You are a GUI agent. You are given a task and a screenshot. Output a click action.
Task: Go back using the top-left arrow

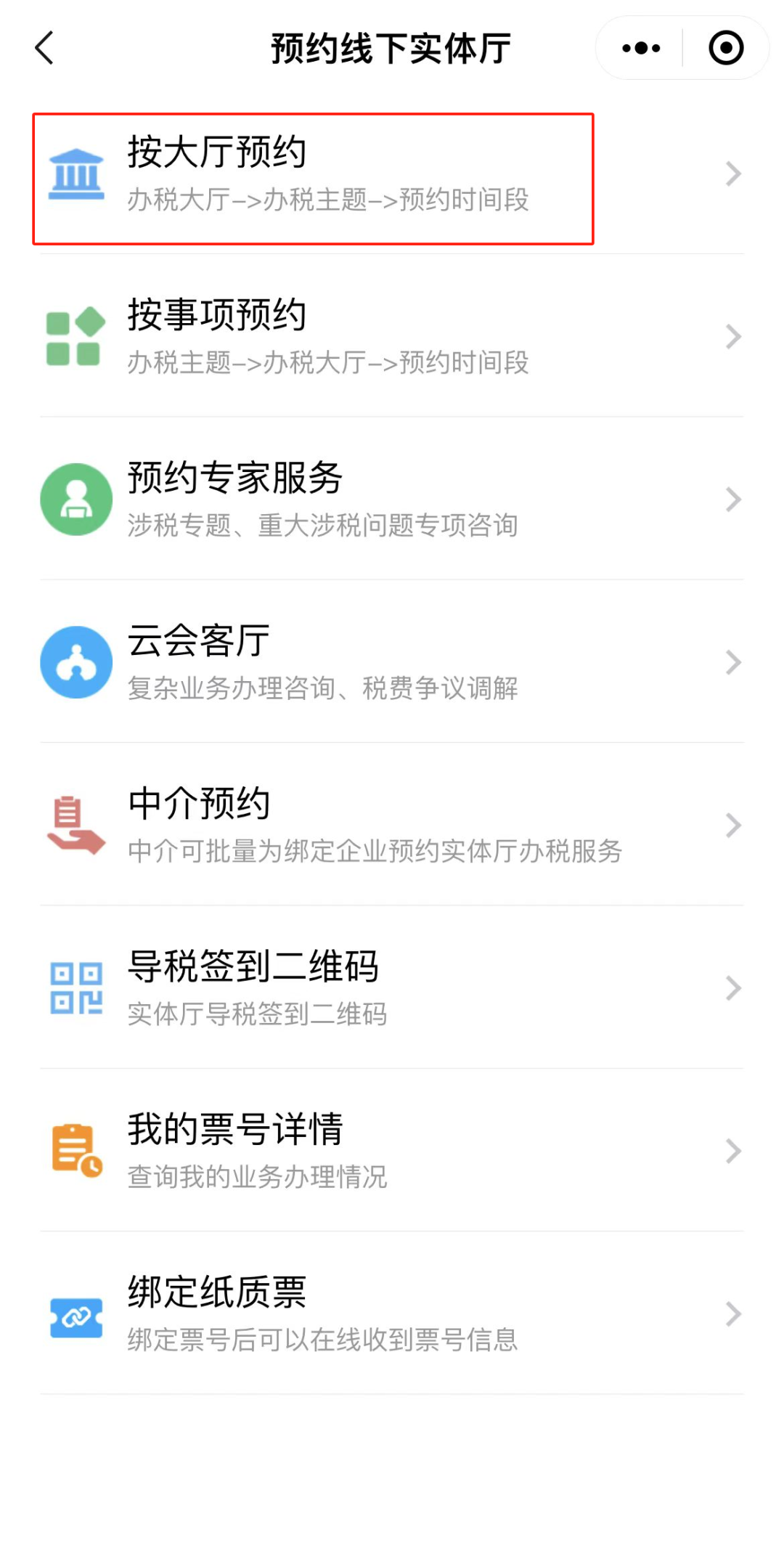coord(45,48)
